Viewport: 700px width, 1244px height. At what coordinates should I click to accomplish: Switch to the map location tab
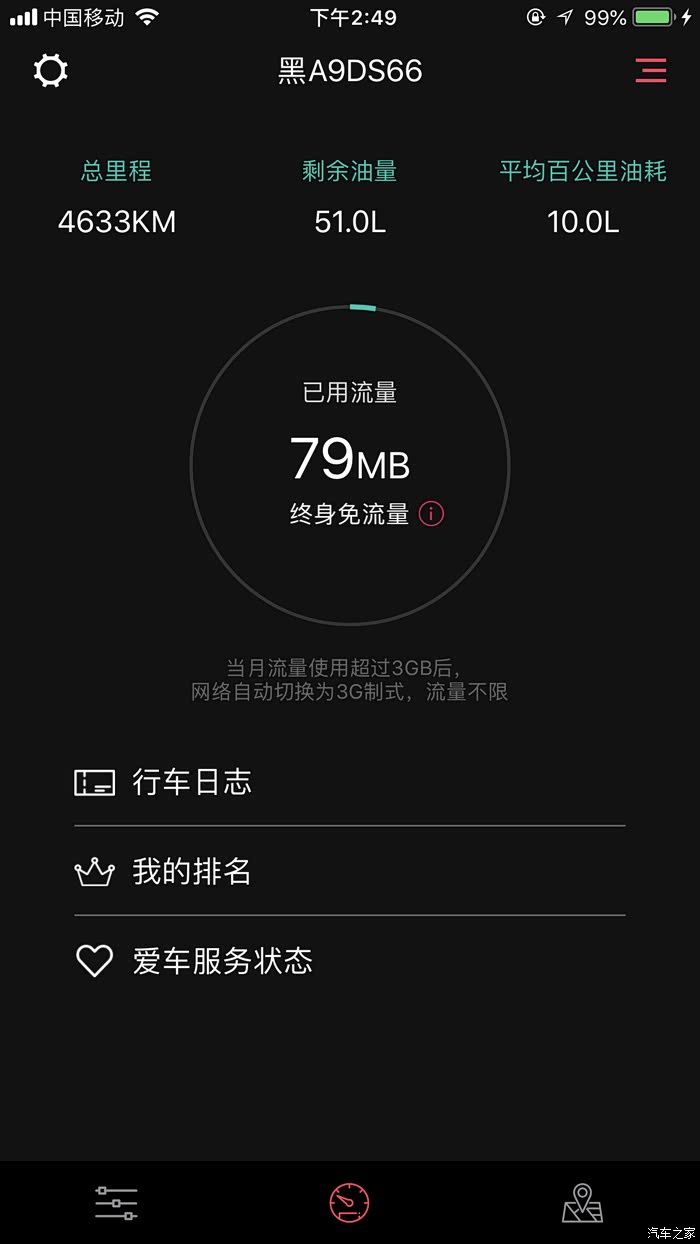pos(582,1203)
